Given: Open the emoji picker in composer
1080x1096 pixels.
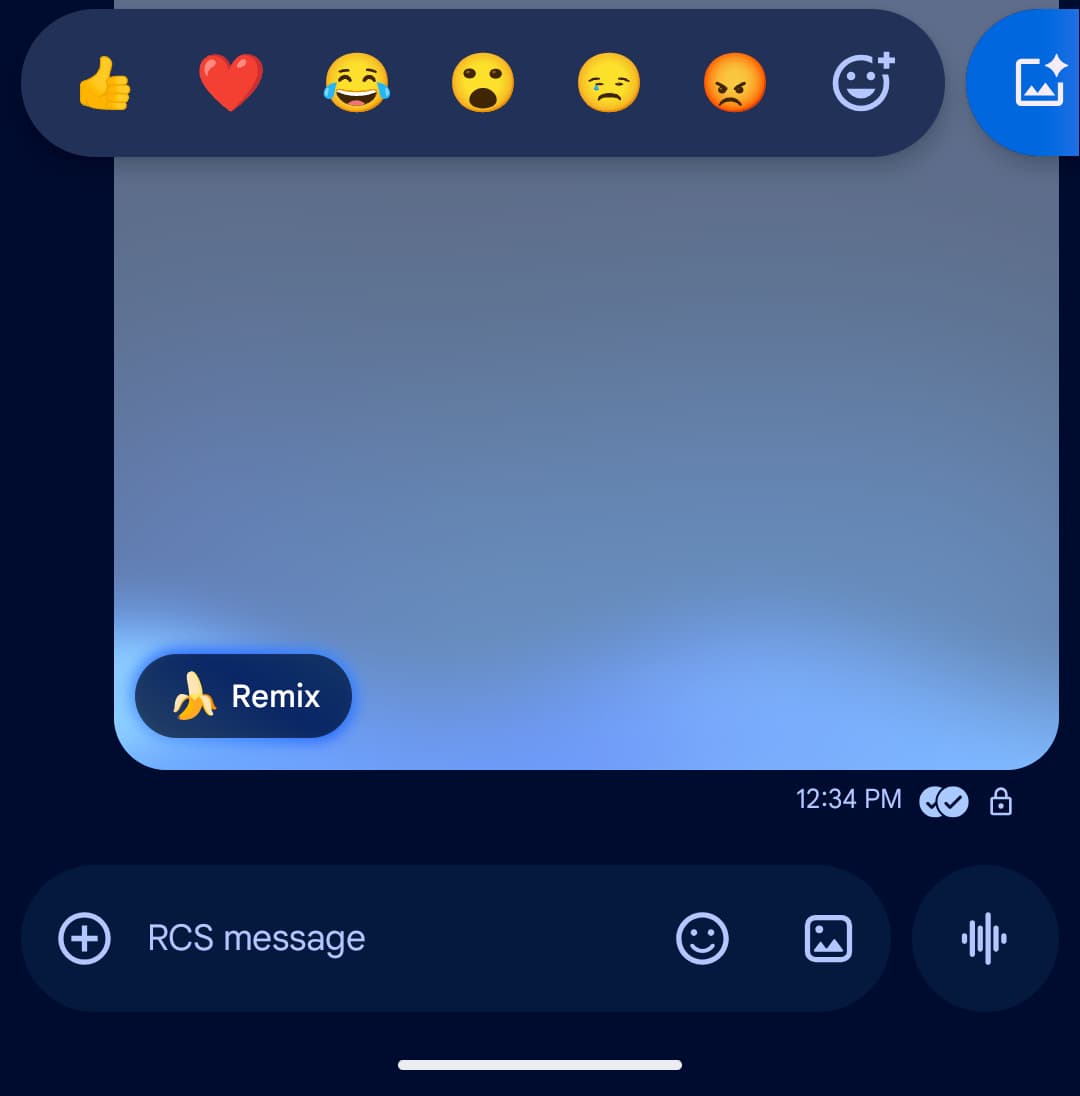Looking at the screenshot, I should click(702, 938).
